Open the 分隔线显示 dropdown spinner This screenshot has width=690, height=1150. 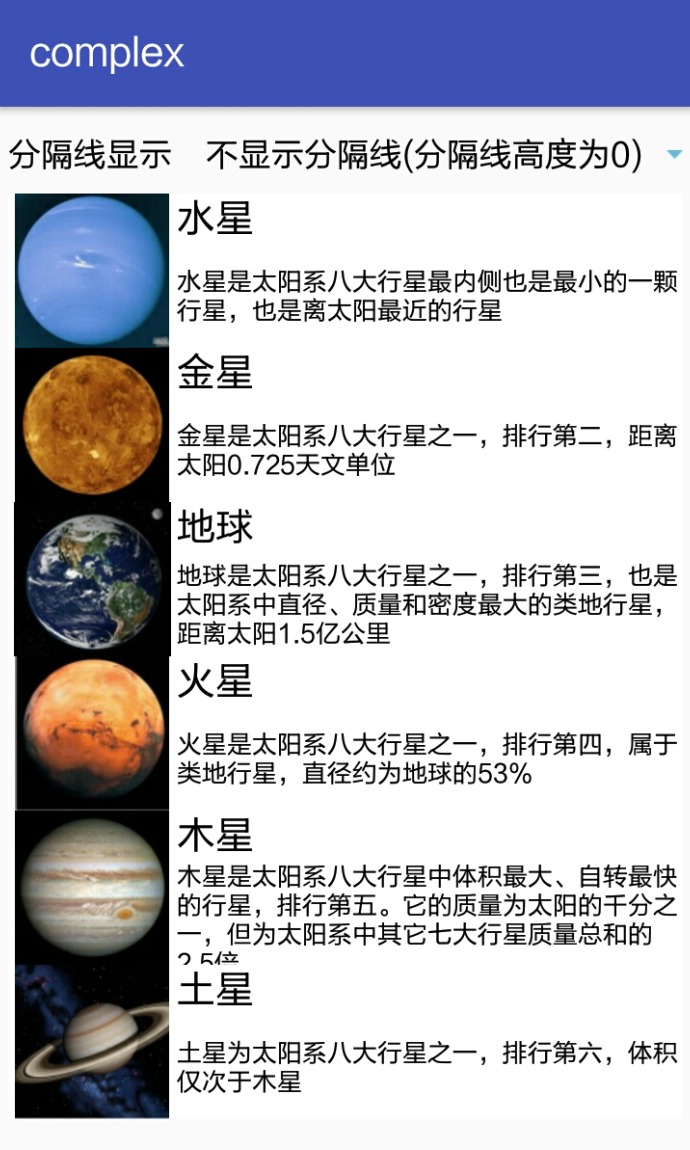click(x=444, y=154)
